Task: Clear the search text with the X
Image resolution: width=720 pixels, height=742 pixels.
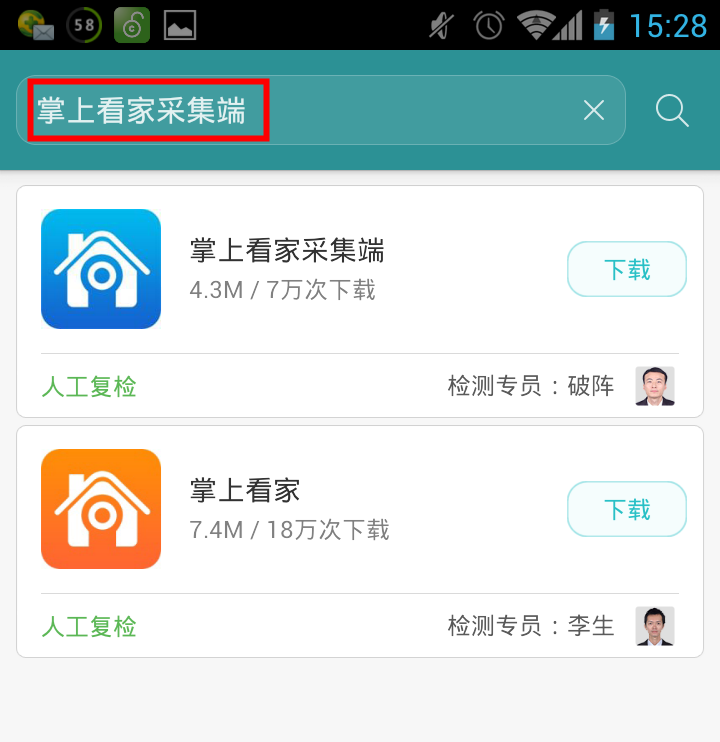Action: tap(594, 110)
